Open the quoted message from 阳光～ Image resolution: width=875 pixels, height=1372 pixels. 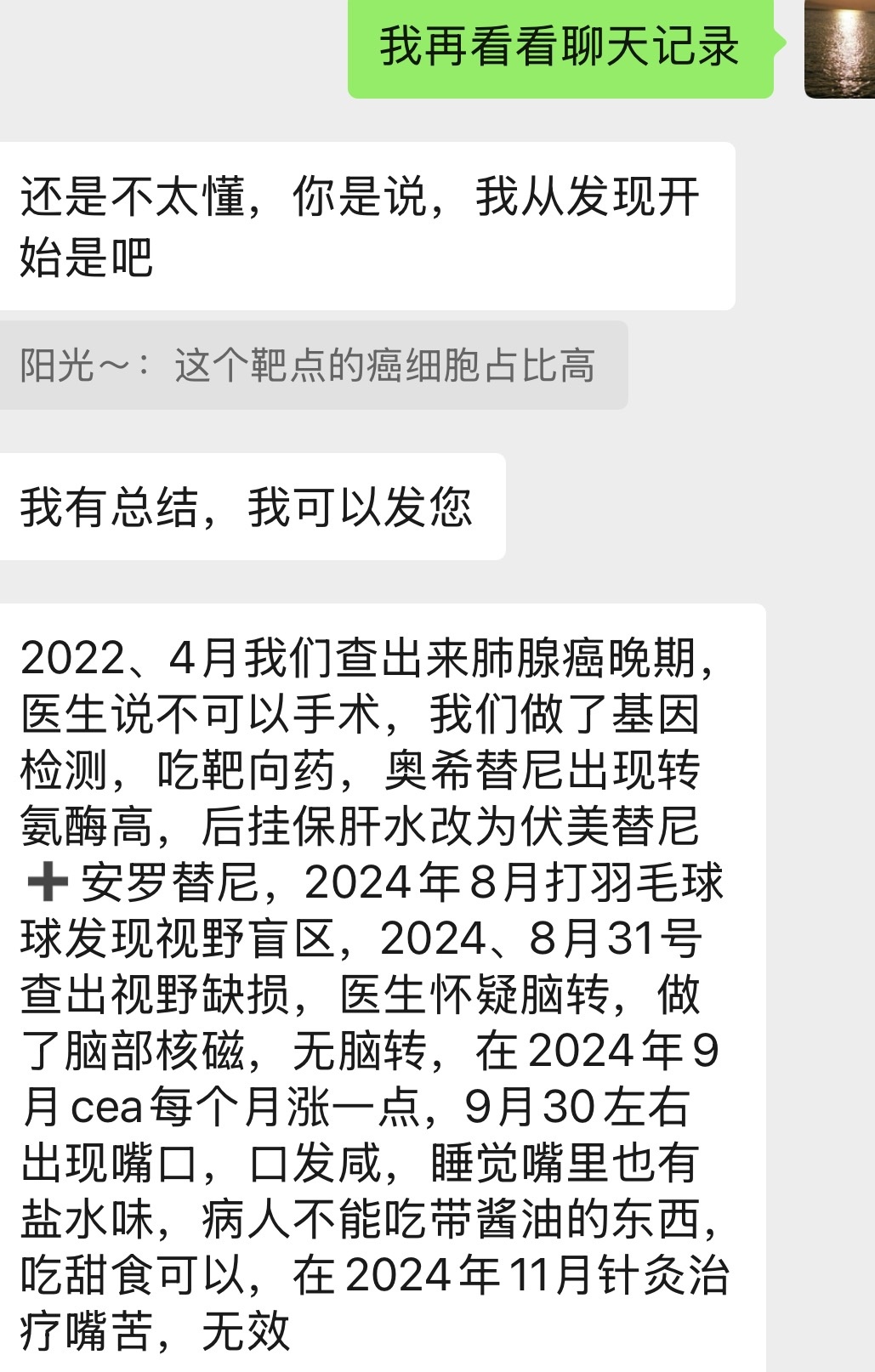tap(310, 366)
